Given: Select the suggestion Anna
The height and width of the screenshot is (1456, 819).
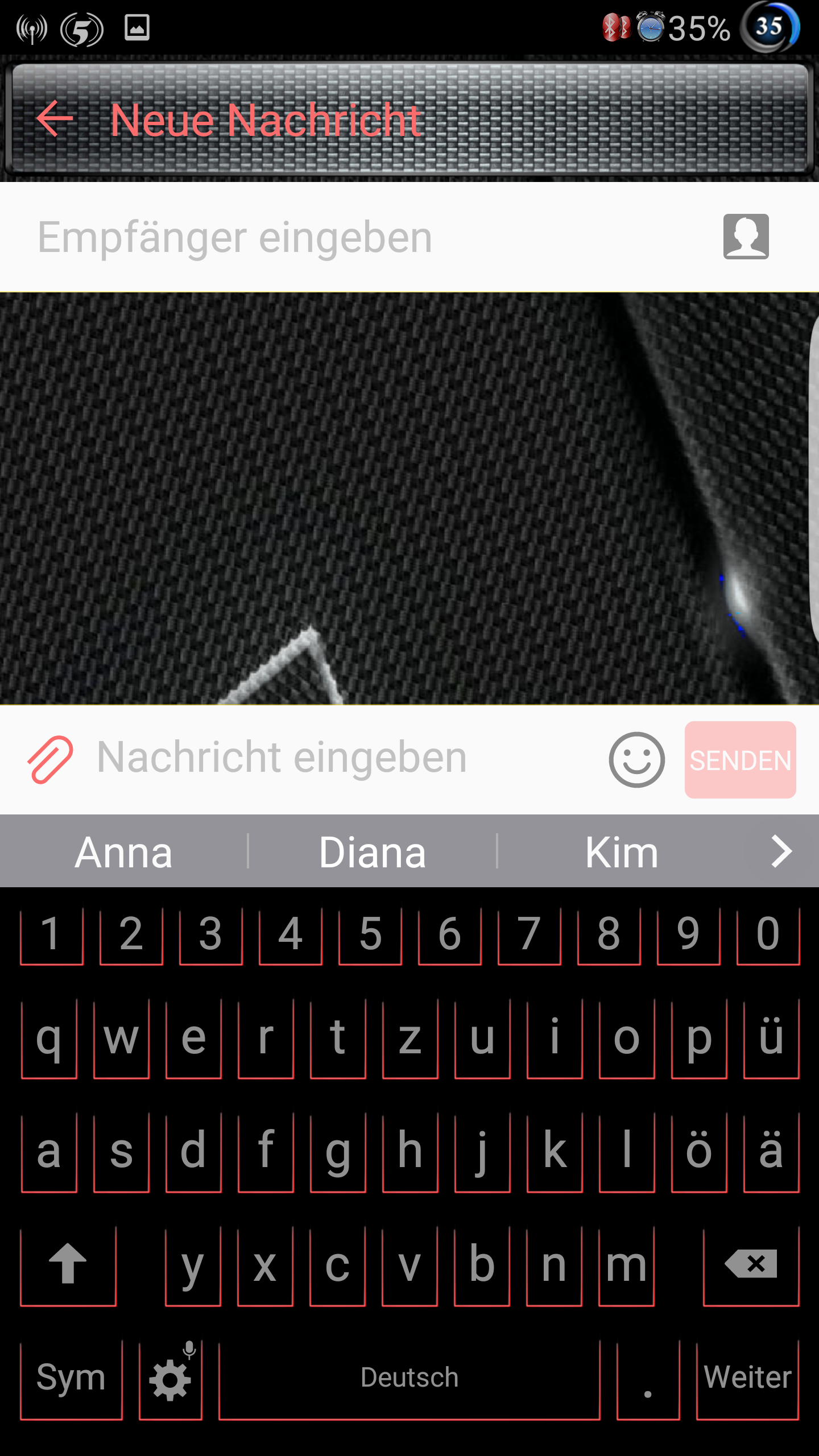Looking at the screenshot, I should (124, 852).
